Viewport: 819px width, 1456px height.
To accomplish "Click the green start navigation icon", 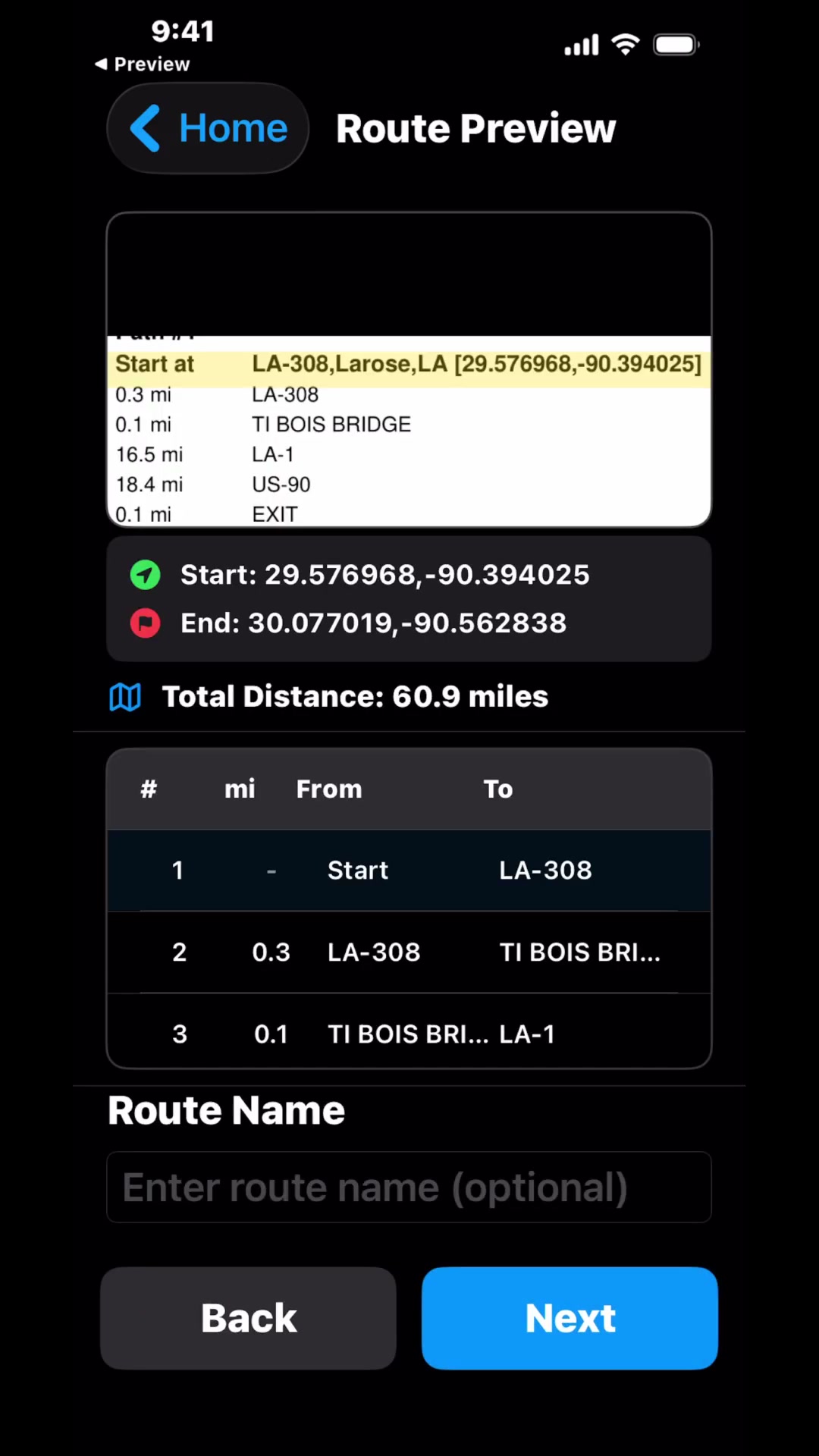I will [x=145, y=575].
